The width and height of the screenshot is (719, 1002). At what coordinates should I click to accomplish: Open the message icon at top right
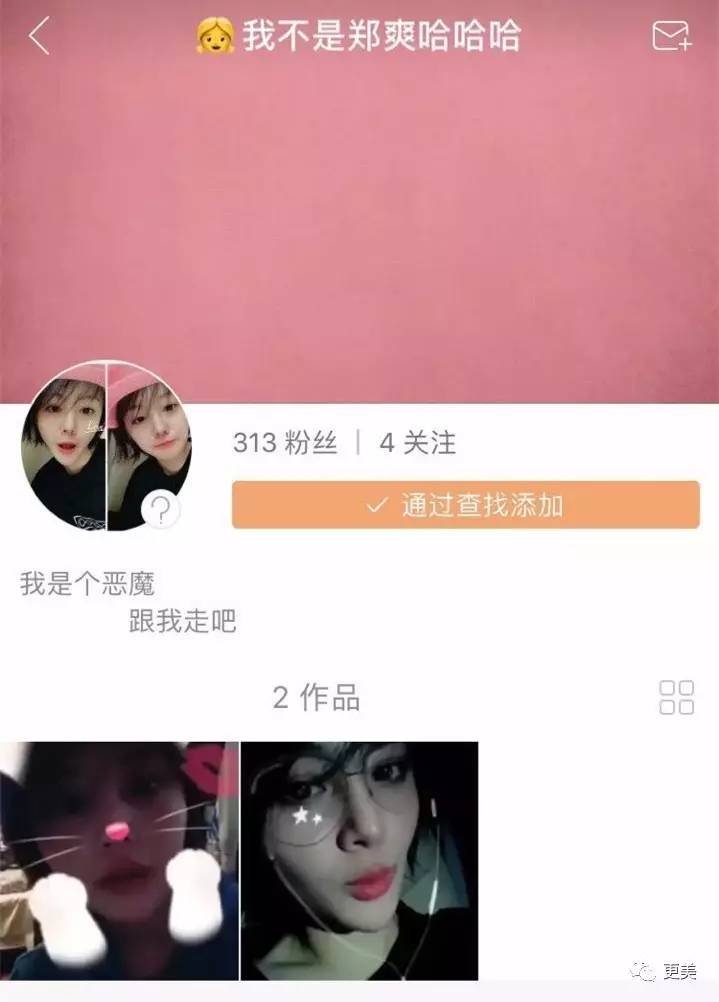(672, 35)
